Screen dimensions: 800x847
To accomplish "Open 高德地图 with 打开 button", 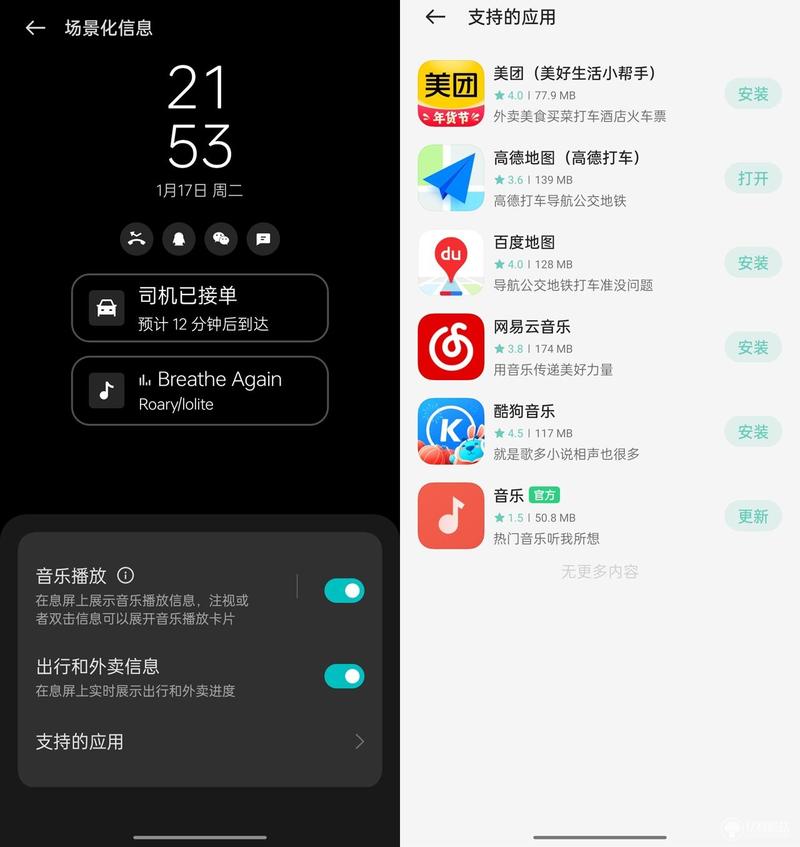I will coord(753,178).
